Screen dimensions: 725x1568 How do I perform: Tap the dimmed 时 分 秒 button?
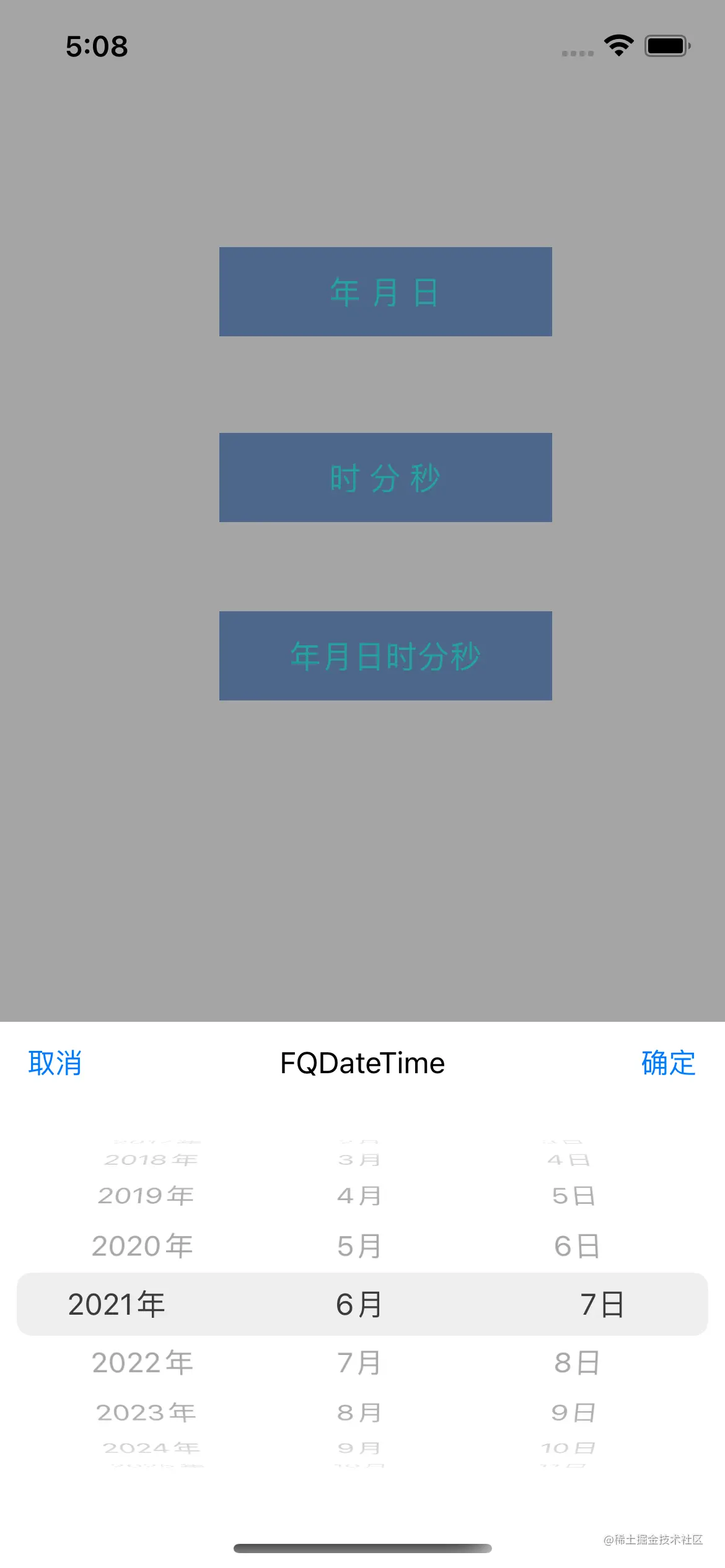385,477
